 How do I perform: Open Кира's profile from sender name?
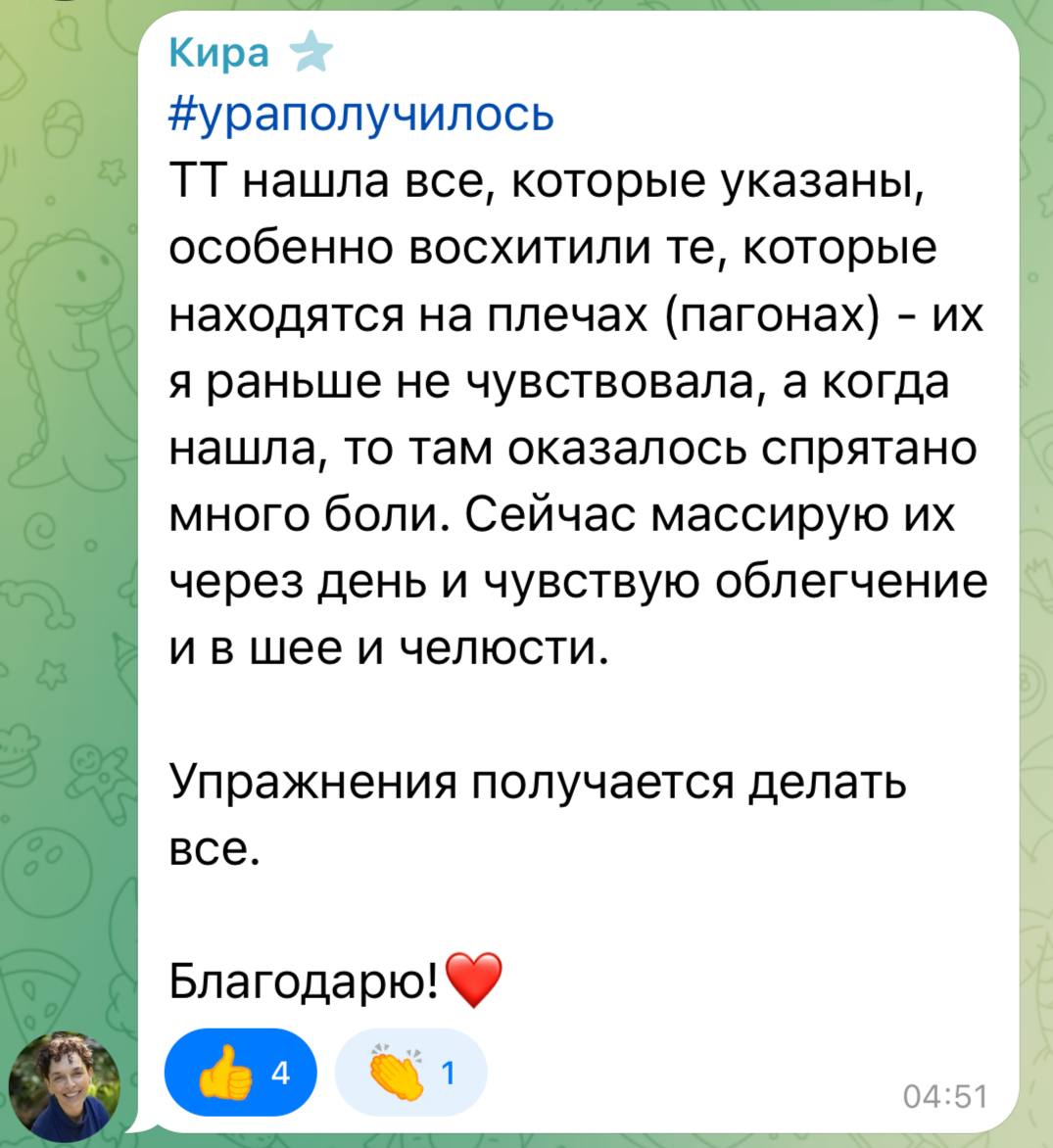tap(218, 55)
